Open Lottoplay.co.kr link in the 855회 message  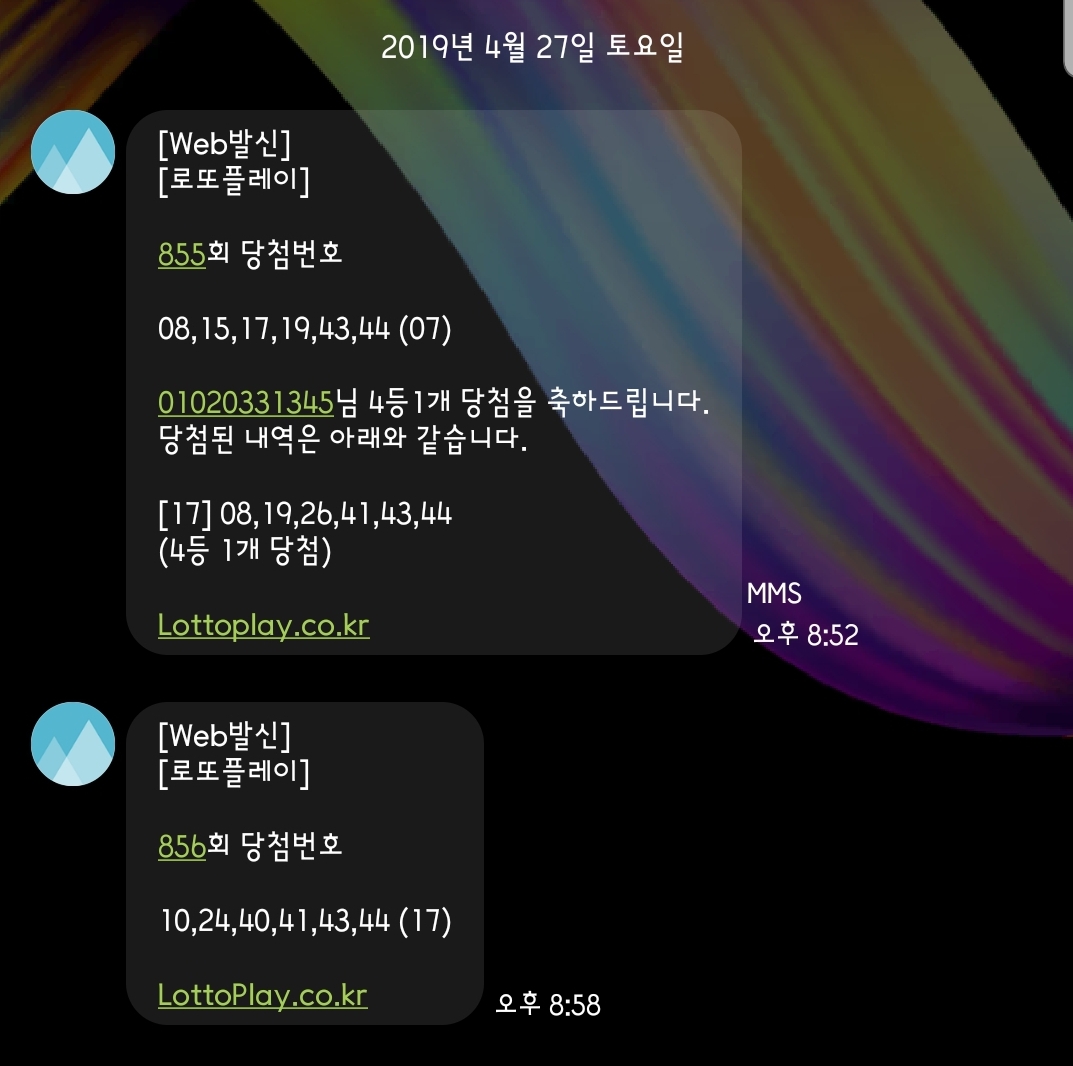(x=264, y=626)
